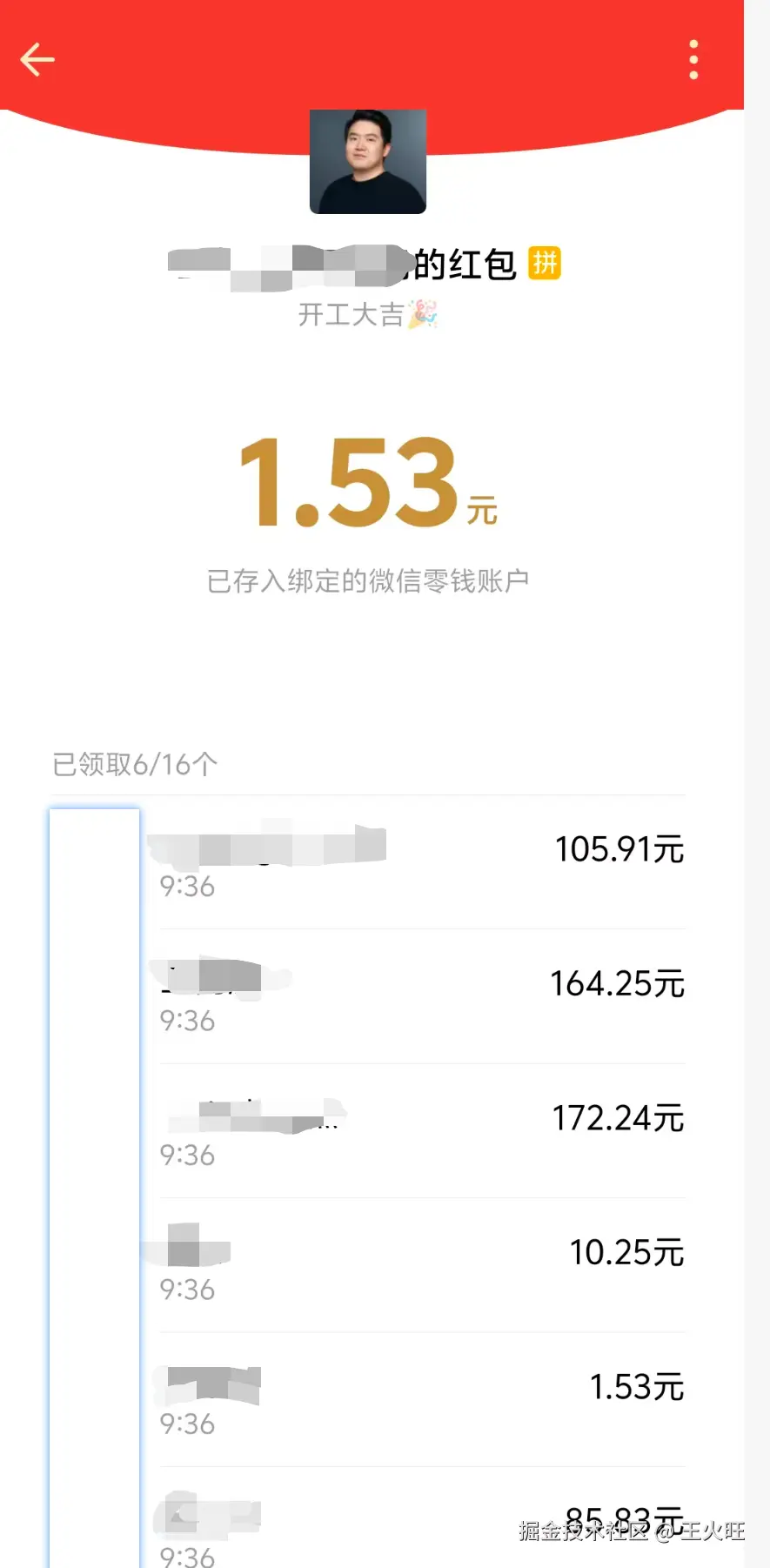Screen dimensions: 770x1568
Task: Tap the 172.24元 amount in list
Action: click(x=617, y=1118)
